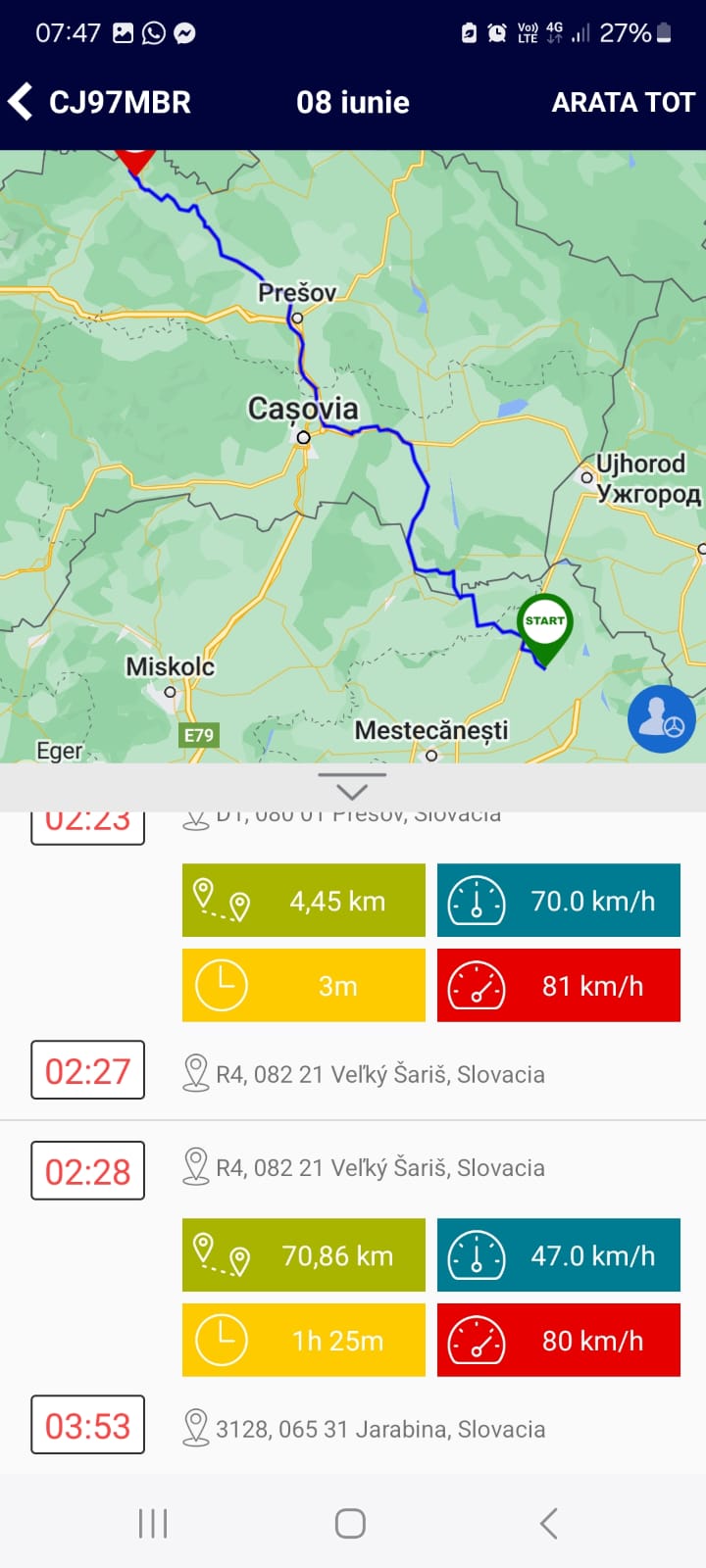Tap the ARATA TOT button
Image resolution: width=706 pixels, height=1568 pixels.
(623, 102)
